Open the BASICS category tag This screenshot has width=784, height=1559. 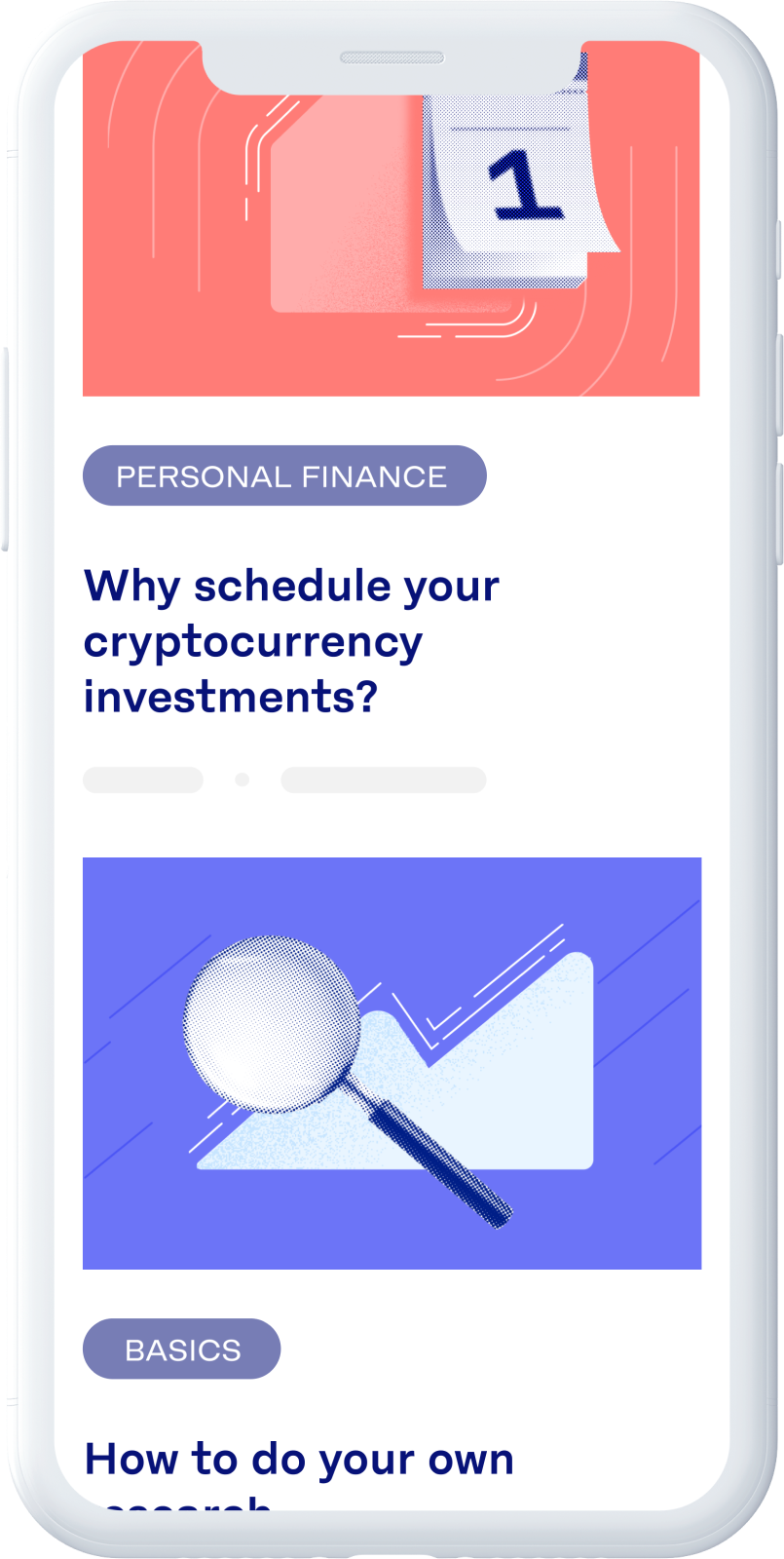coord(181,1349)
